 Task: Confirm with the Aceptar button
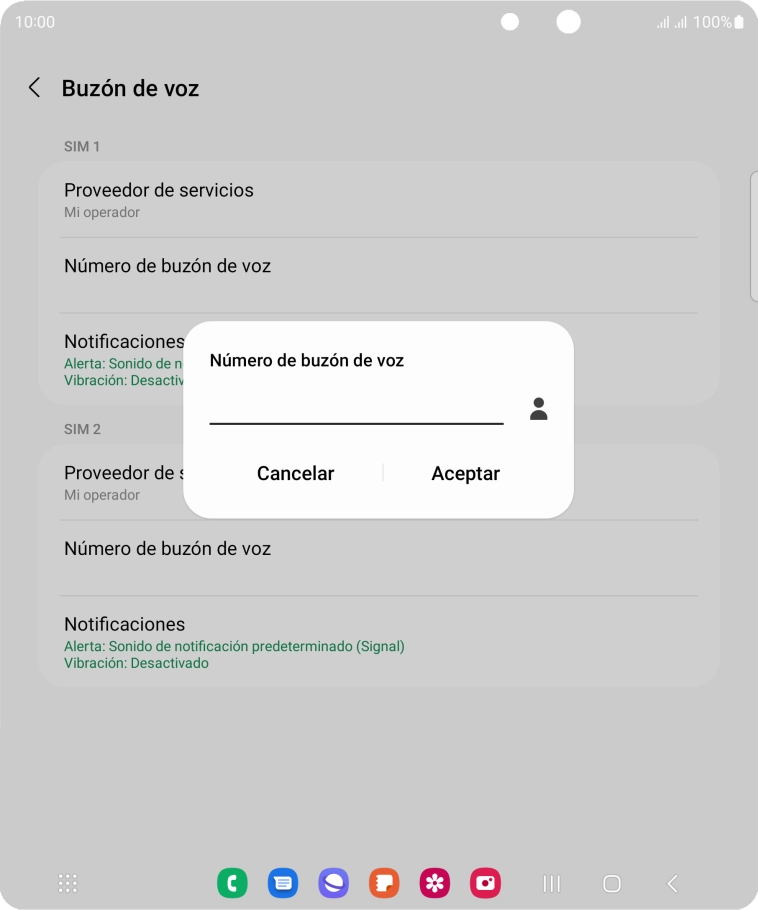[x=465, y=474]
